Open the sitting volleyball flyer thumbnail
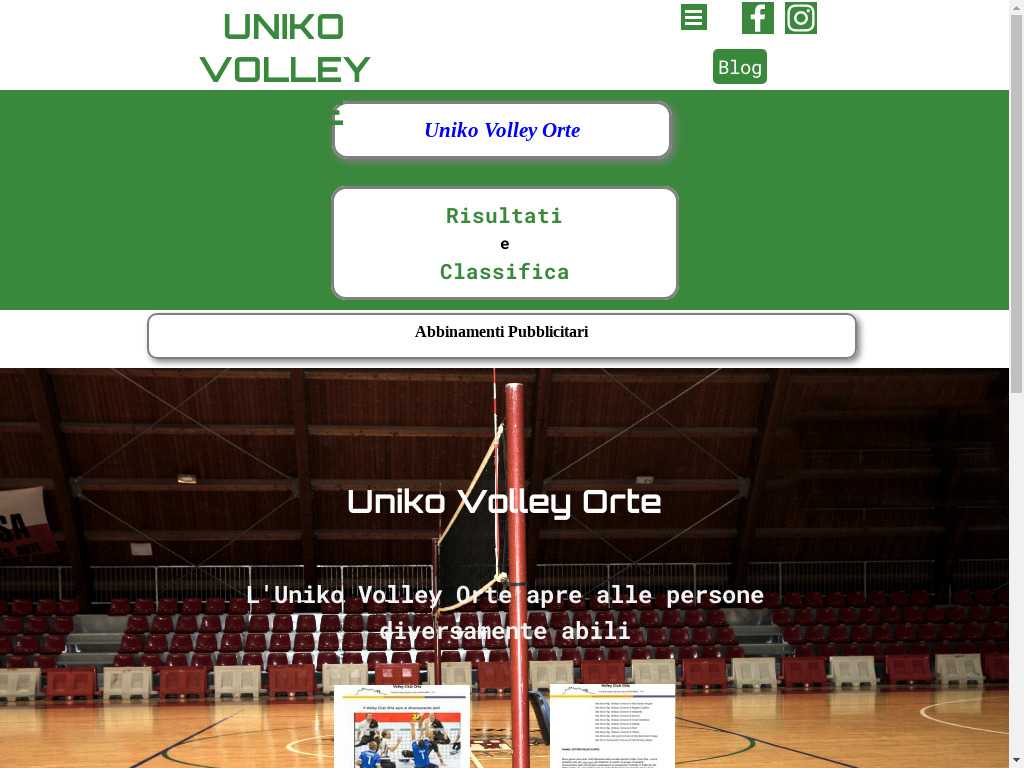Viewport: 1024px width, 768px height. (x=402, y=727)
